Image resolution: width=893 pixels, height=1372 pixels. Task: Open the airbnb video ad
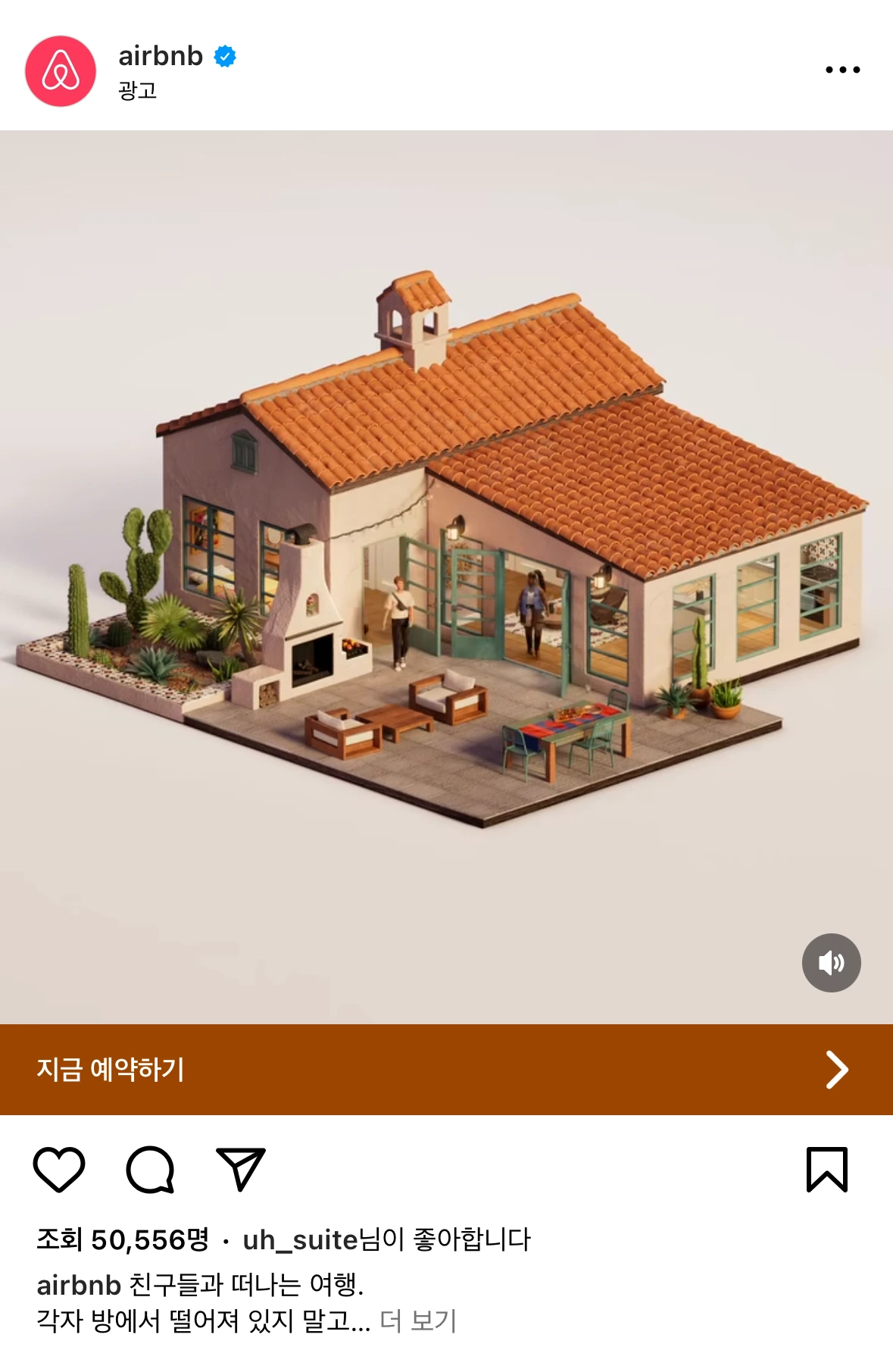[446, 577]
